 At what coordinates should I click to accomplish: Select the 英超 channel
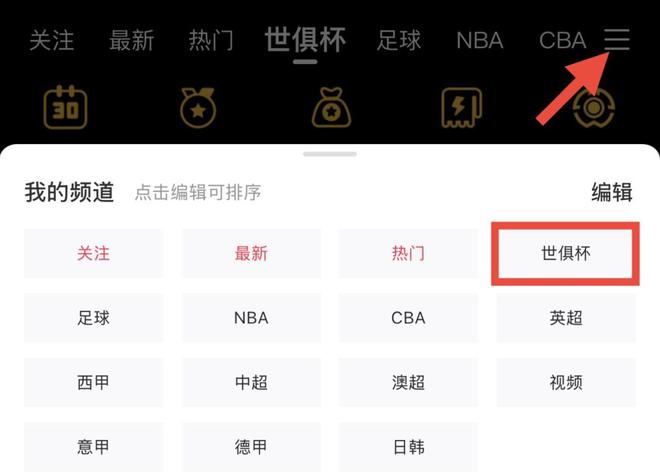tap(566, 318)
